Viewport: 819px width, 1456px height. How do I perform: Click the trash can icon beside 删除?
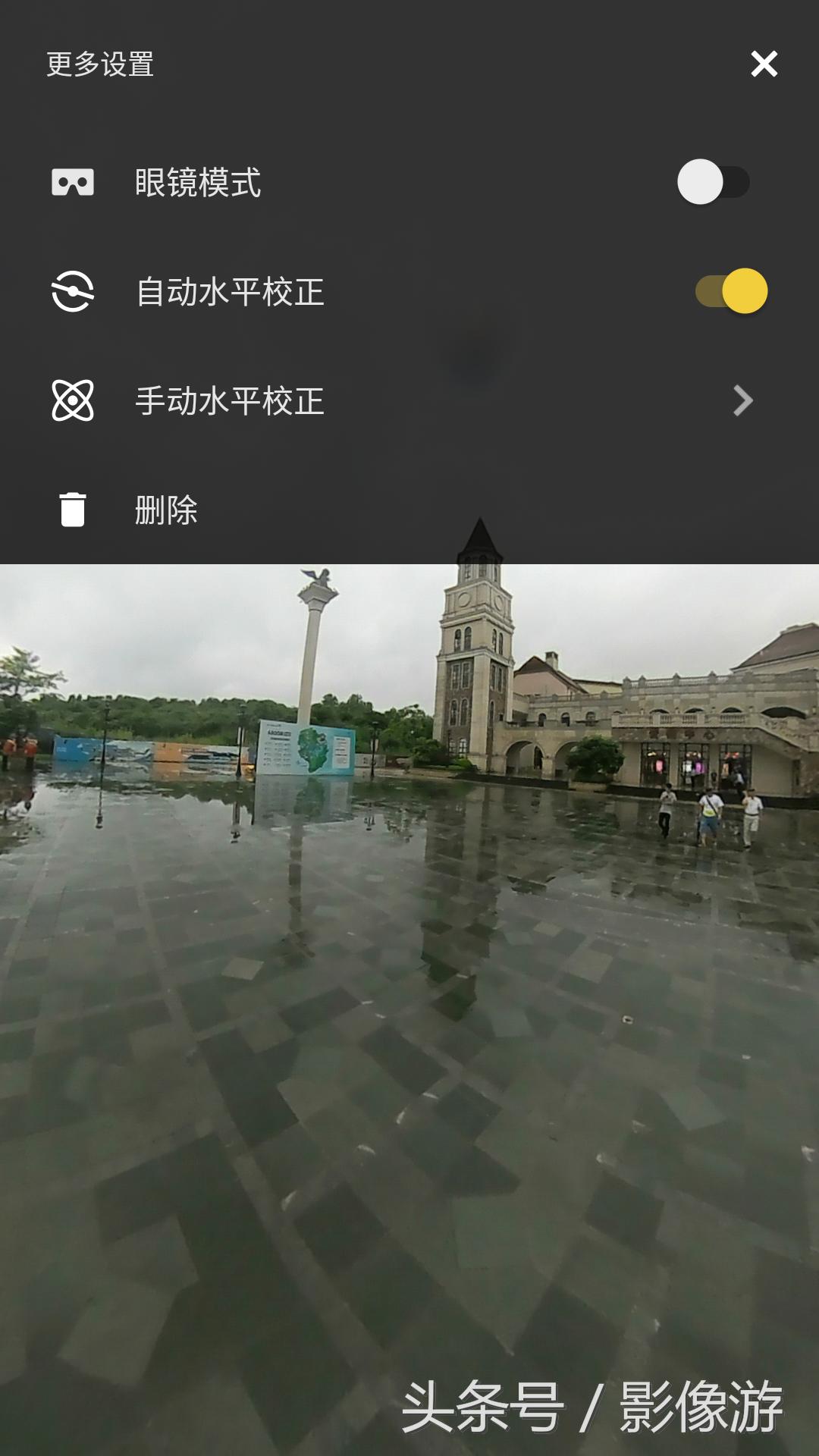pos(74,511)
